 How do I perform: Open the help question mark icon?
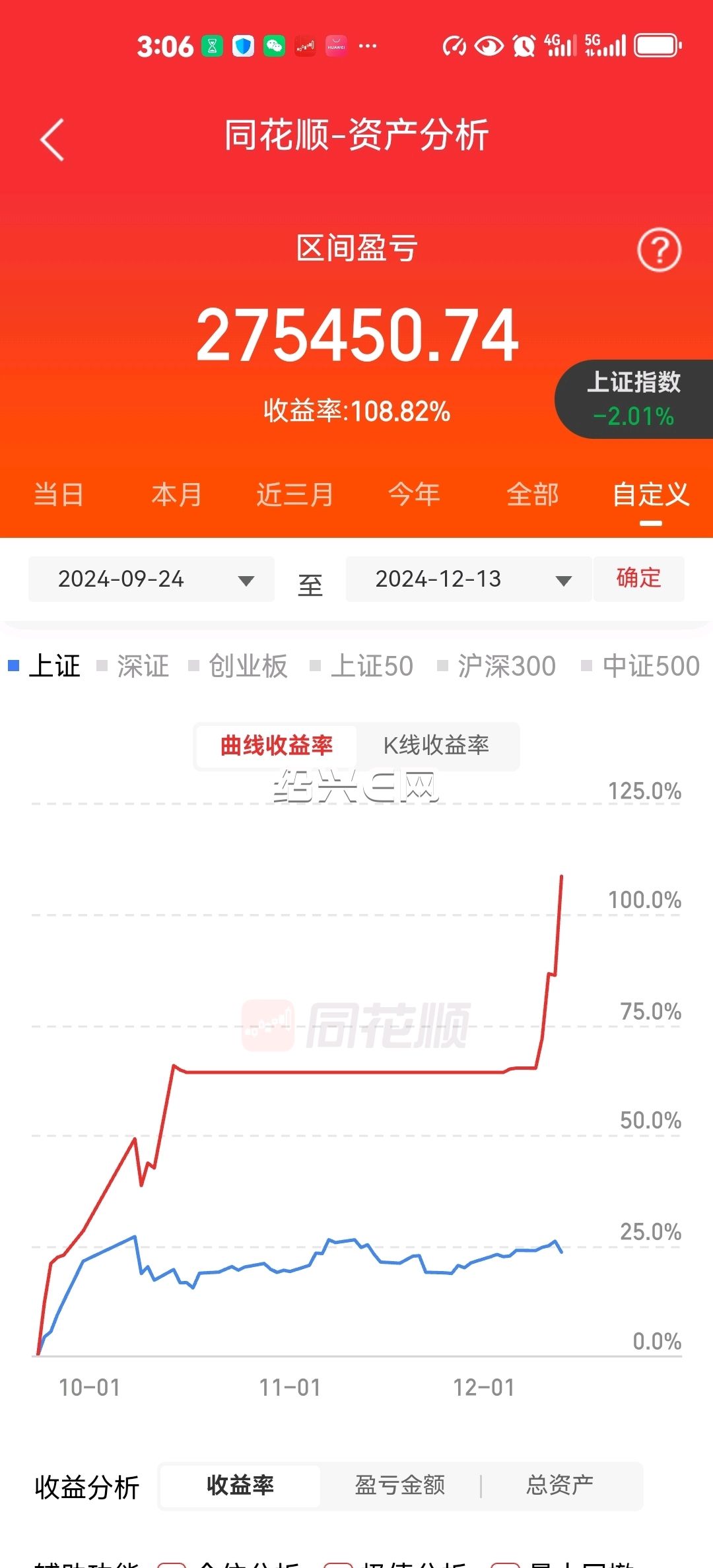[x=659, y=250]
